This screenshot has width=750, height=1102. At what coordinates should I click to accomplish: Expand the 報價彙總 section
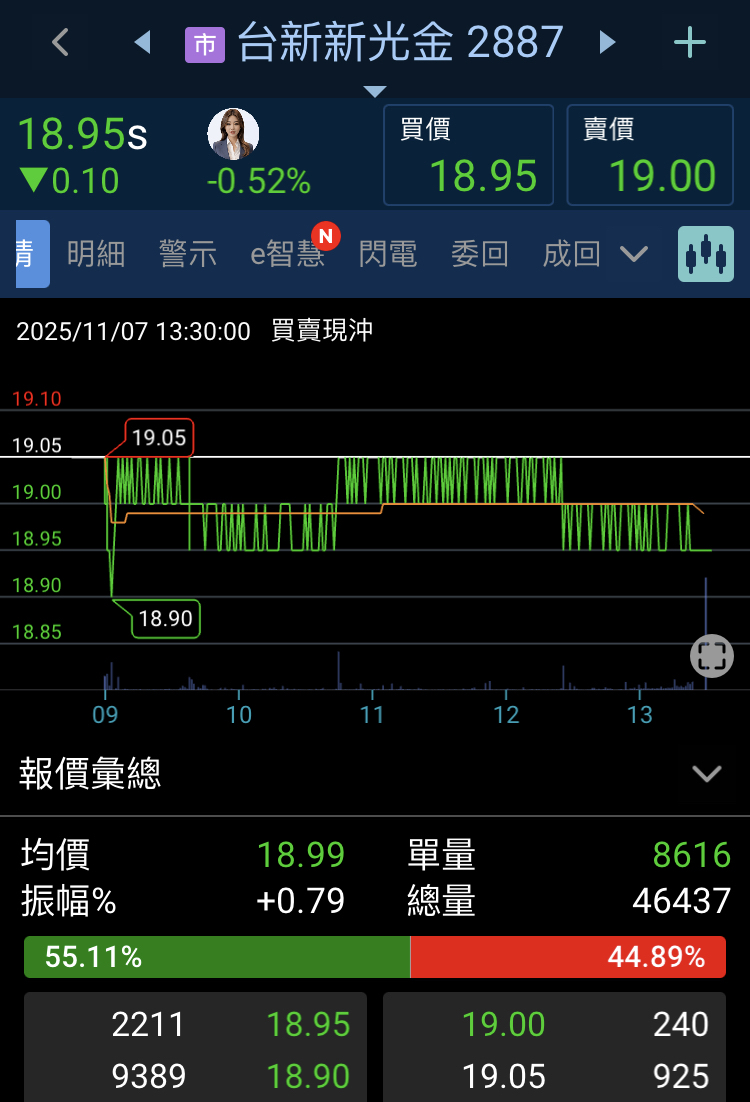707,774
